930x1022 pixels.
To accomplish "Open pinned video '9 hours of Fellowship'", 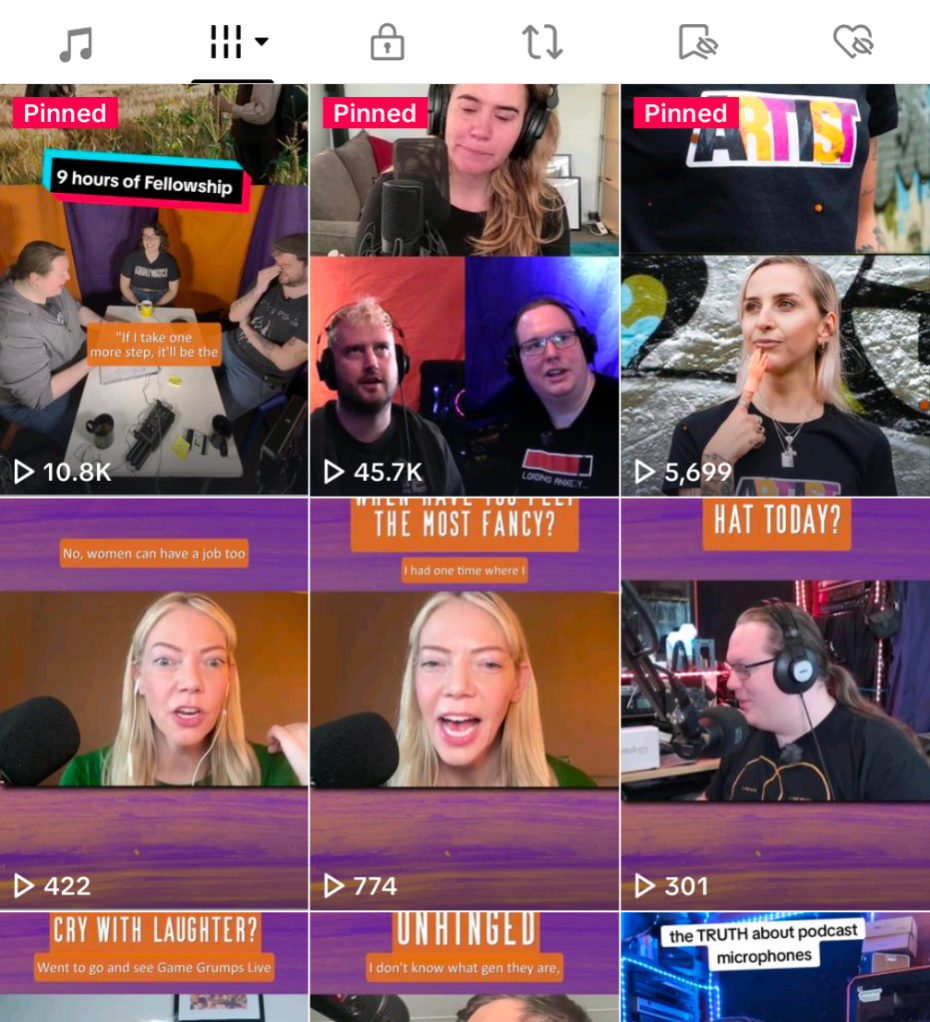I will point(154,290).
